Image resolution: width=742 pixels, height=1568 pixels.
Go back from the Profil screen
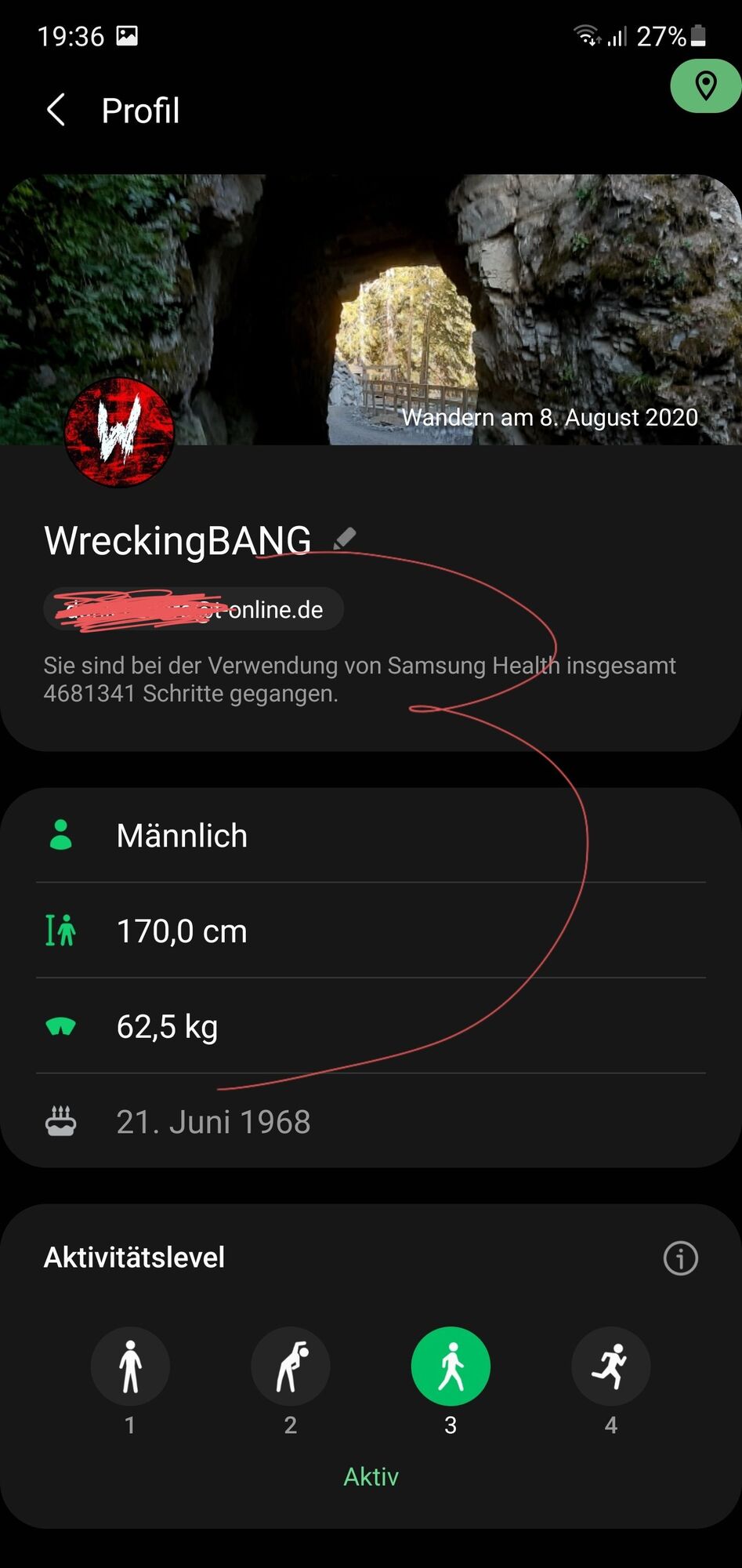click(x=56, y=111)
